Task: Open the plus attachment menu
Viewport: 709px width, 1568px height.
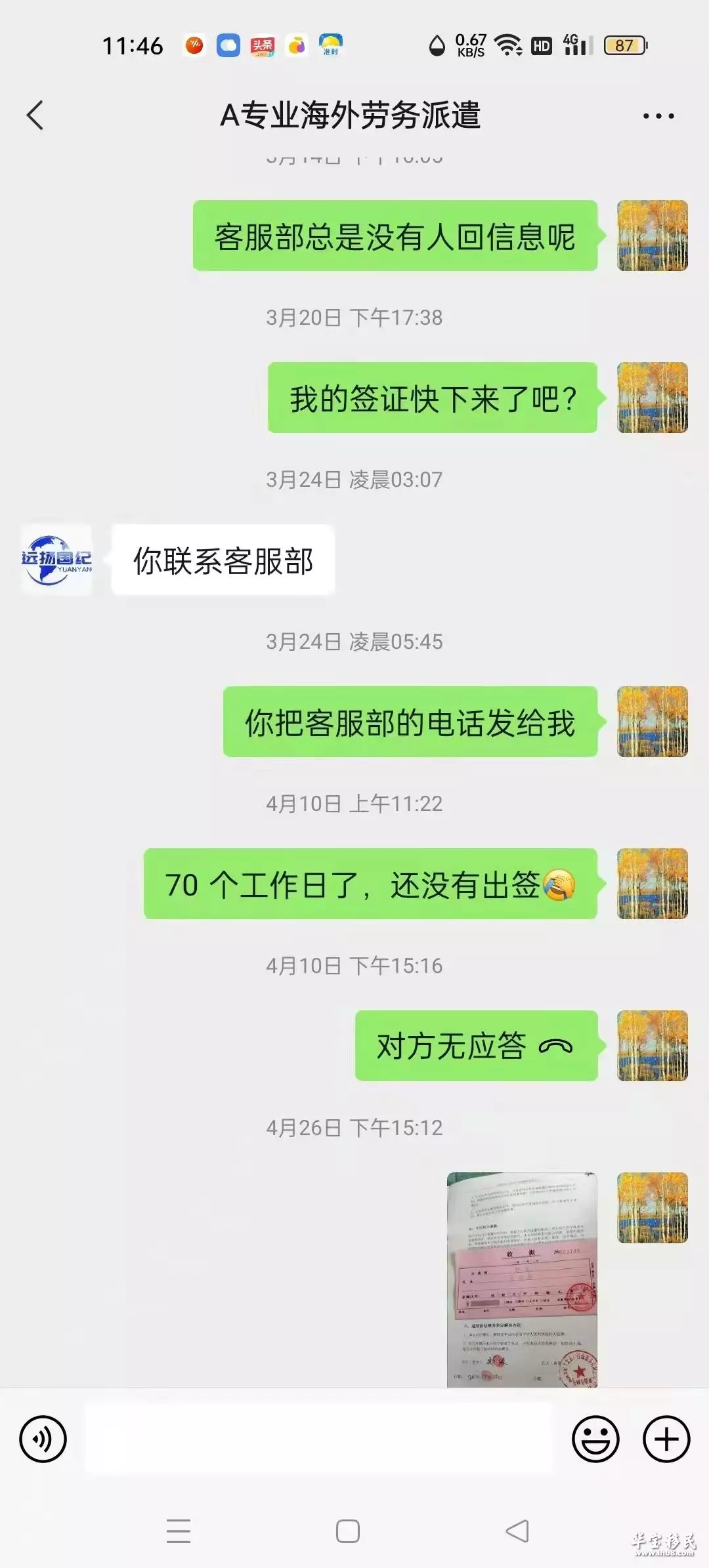Action: click(x=666, y=1439)
